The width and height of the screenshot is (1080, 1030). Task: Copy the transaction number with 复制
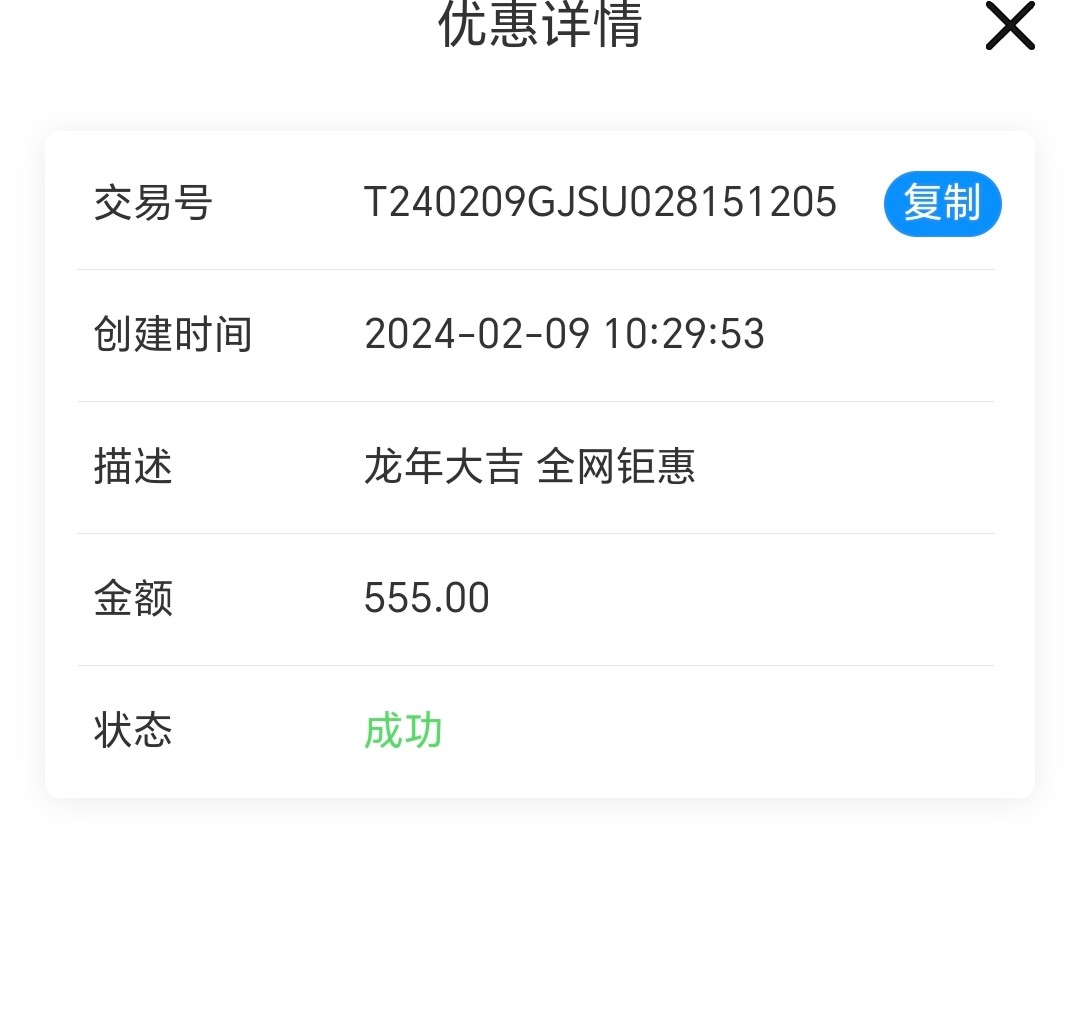point(942,204)
